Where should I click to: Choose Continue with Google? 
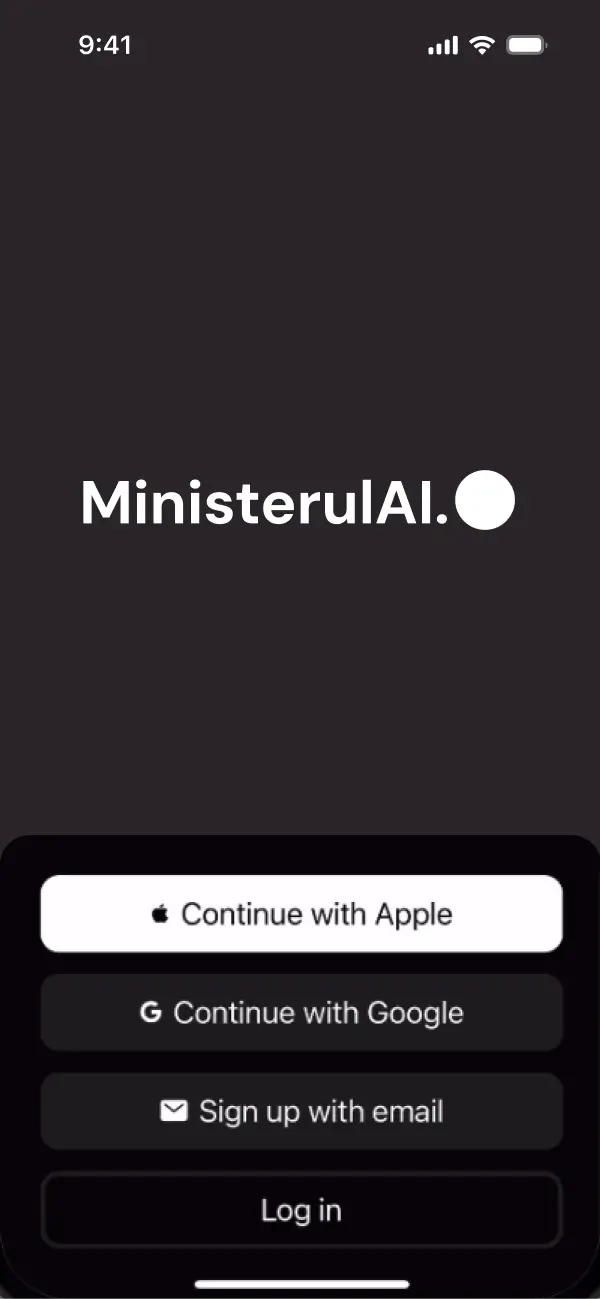(x=301, y=1012)
